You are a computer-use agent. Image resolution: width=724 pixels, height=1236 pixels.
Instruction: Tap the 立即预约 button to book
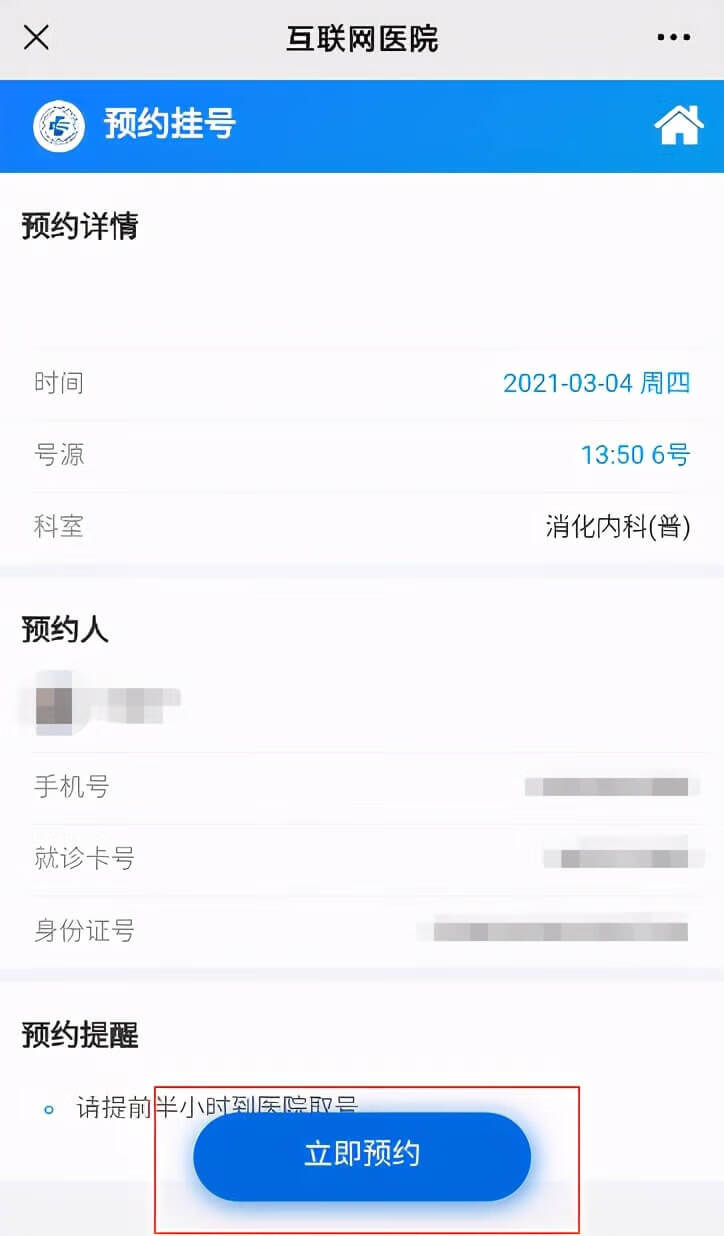(362, 1155)
